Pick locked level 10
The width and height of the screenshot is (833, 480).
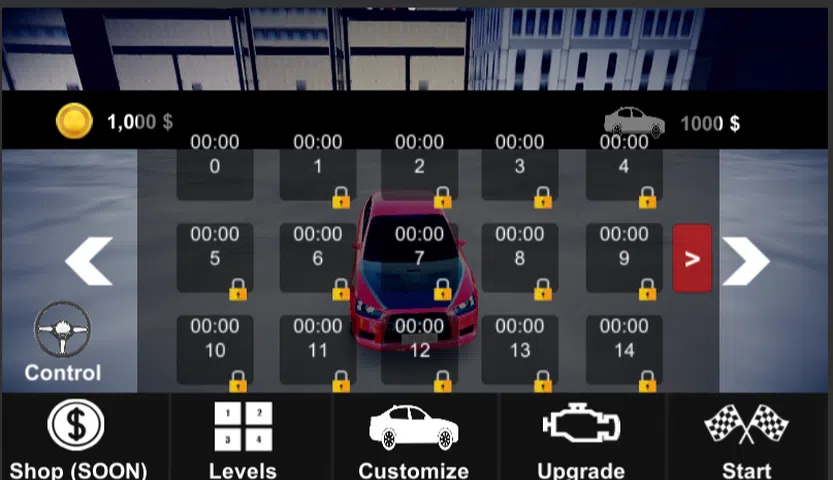click(215, 350)
